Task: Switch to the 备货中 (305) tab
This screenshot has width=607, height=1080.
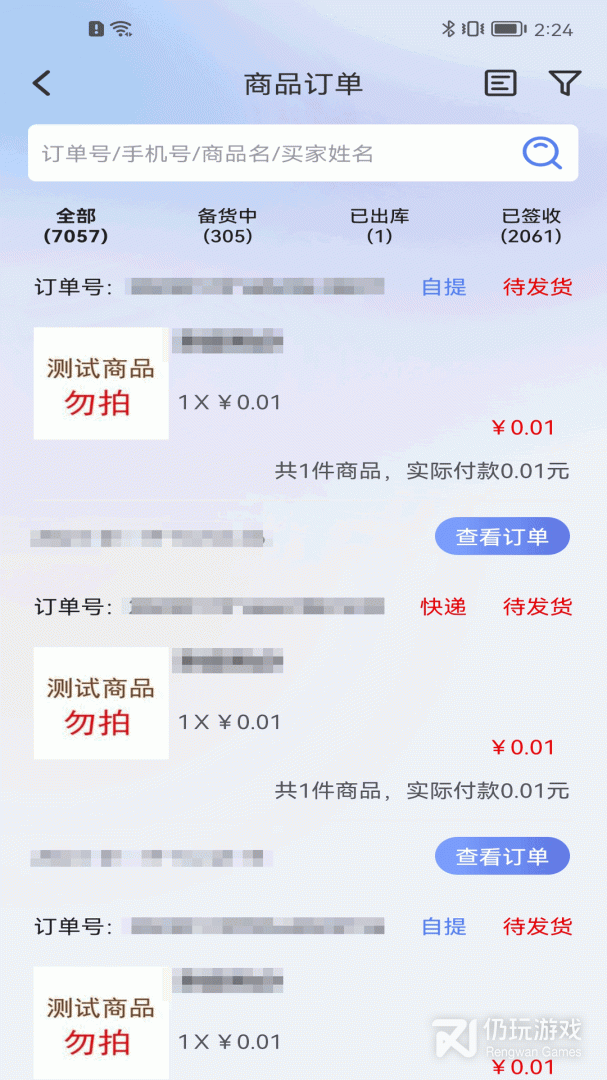Action: 227,226
